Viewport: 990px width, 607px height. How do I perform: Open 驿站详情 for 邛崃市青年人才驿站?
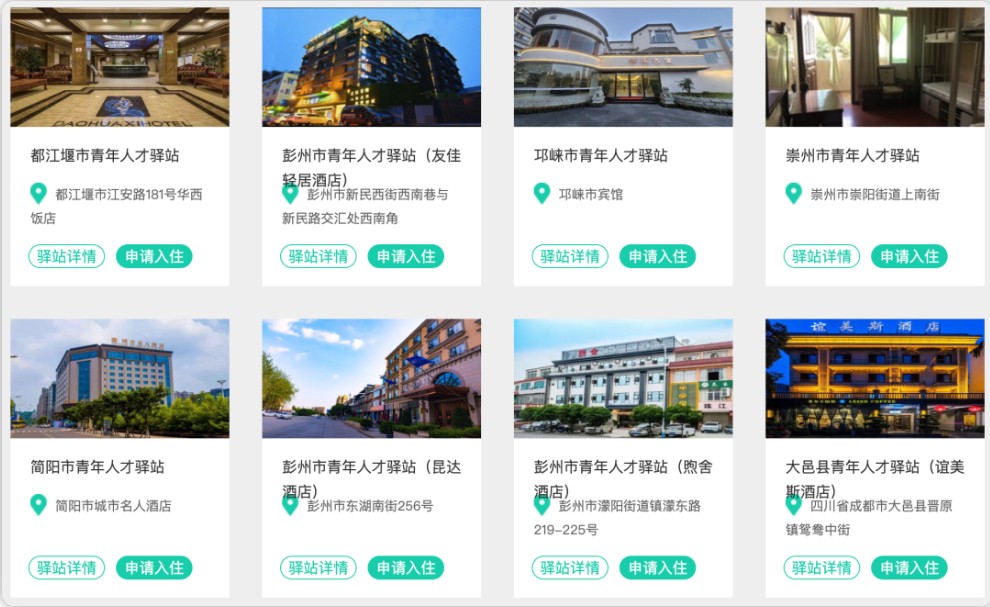570,256
